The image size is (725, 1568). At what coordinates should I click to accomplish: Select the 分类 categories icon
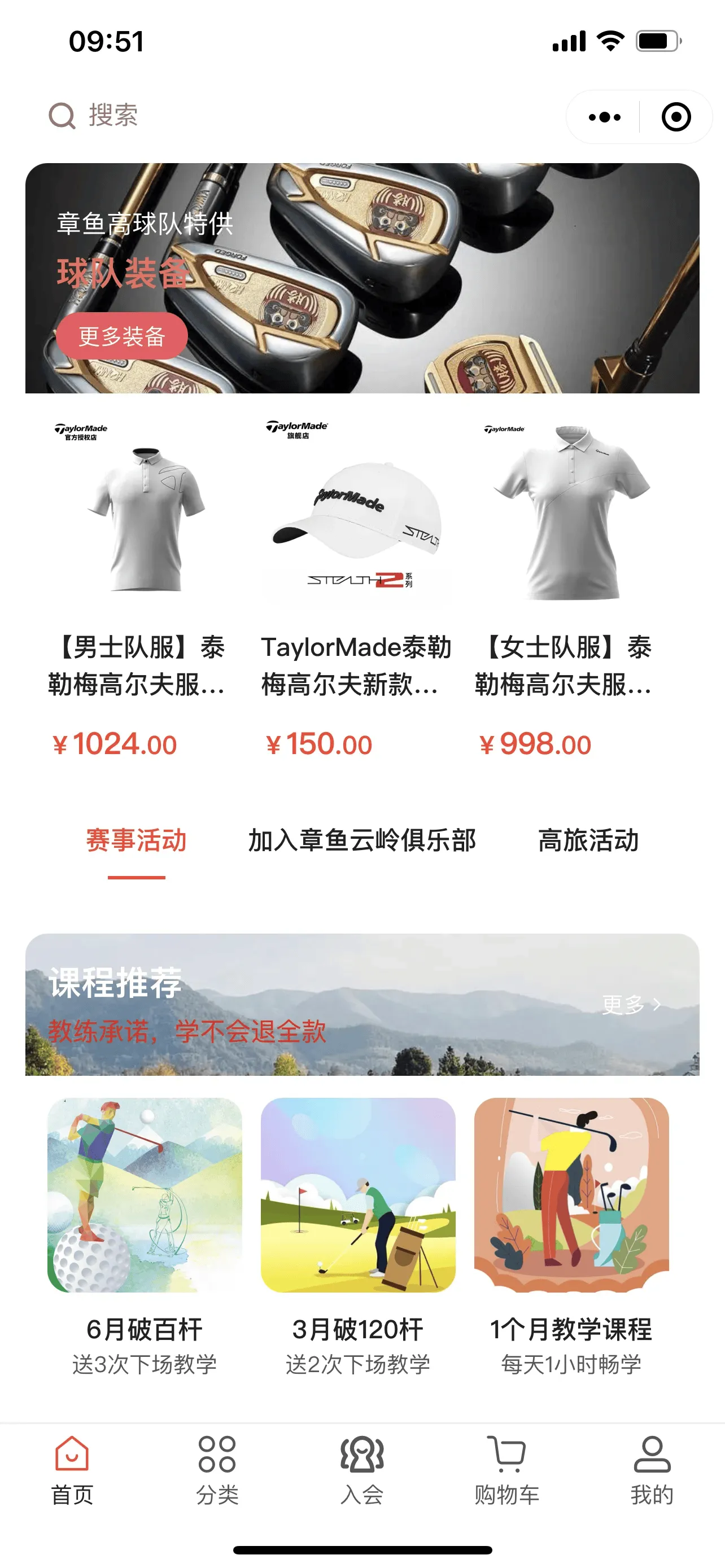coord(218,1467)
